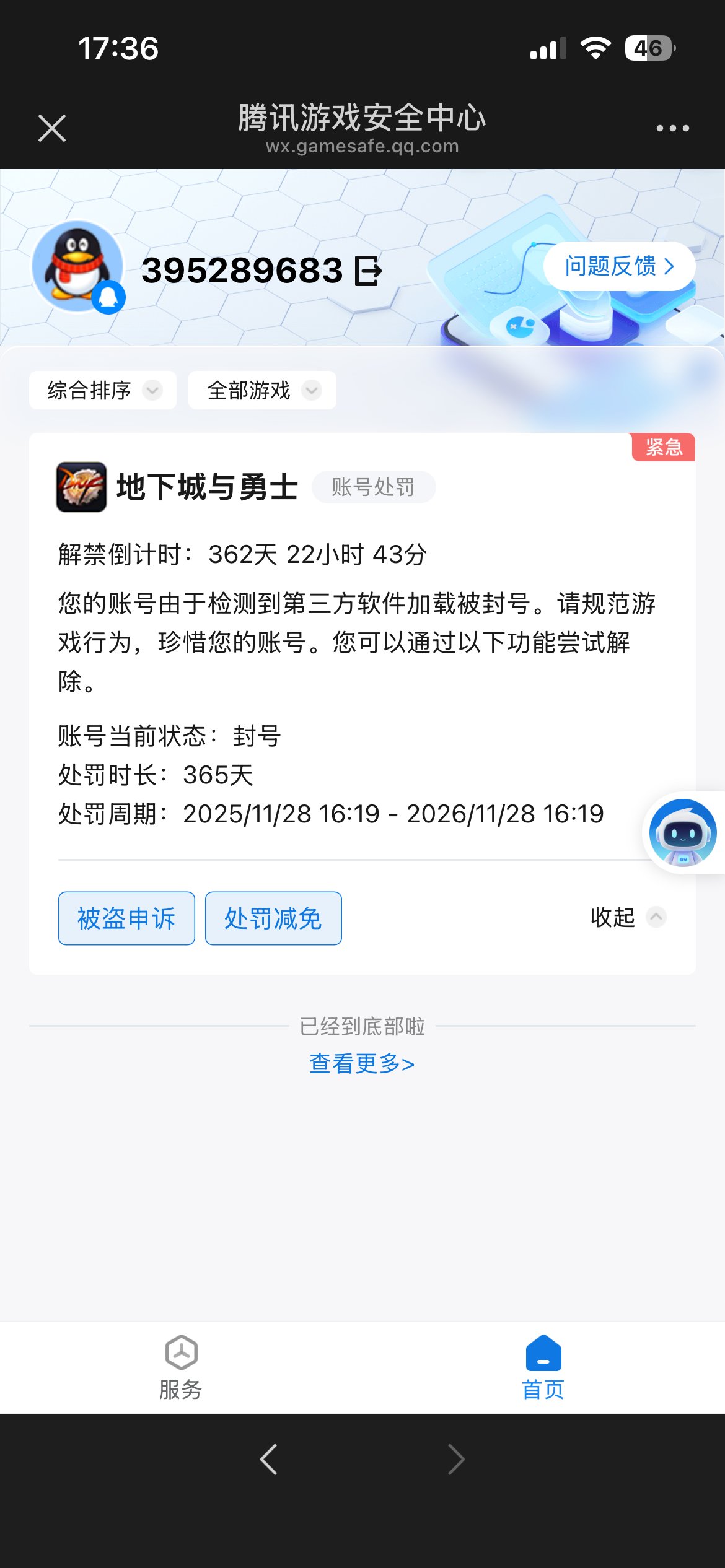Tap the 账号处罚 status label
Screen dimensions: 725x1568
tap(372, 487)
